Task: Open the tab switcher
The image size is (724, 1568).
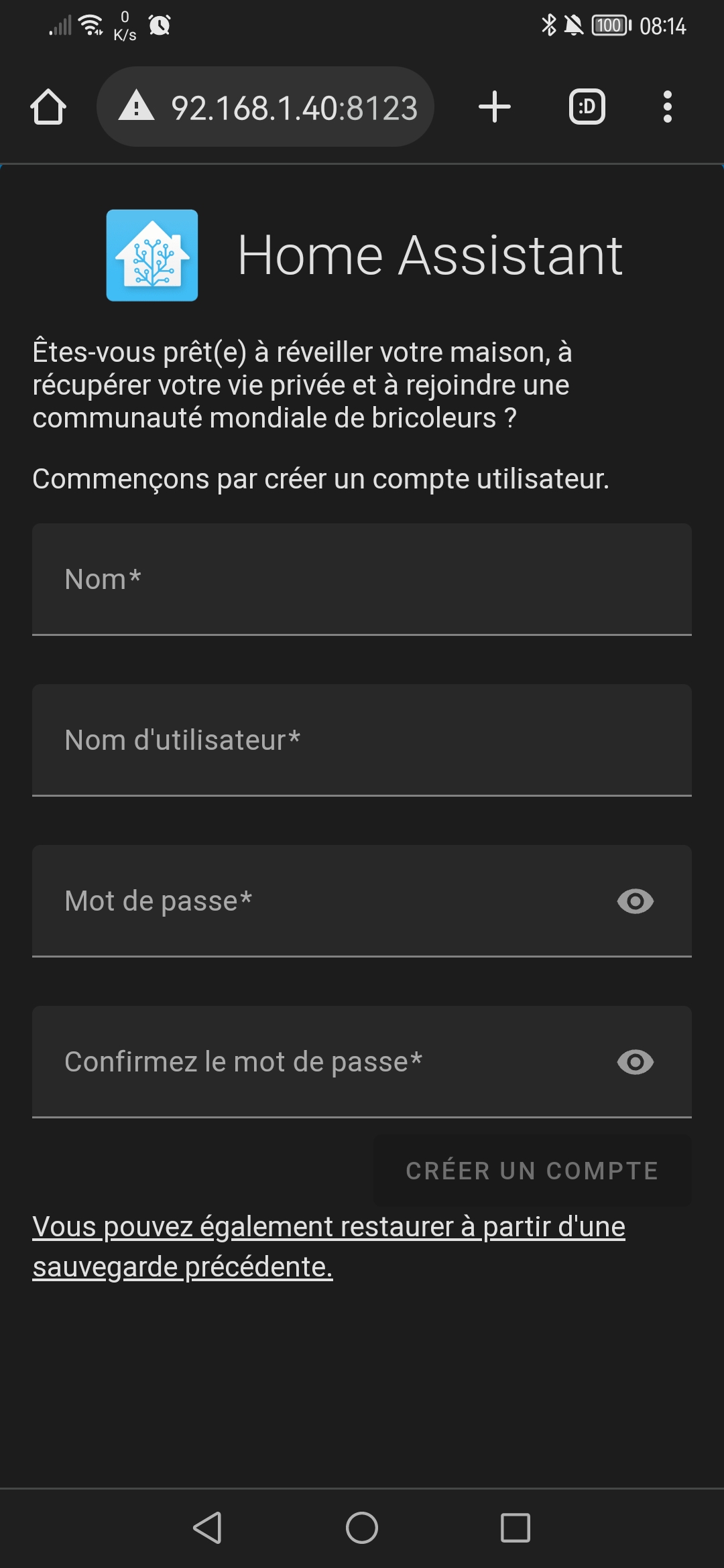Action: (x=587, y=107)
